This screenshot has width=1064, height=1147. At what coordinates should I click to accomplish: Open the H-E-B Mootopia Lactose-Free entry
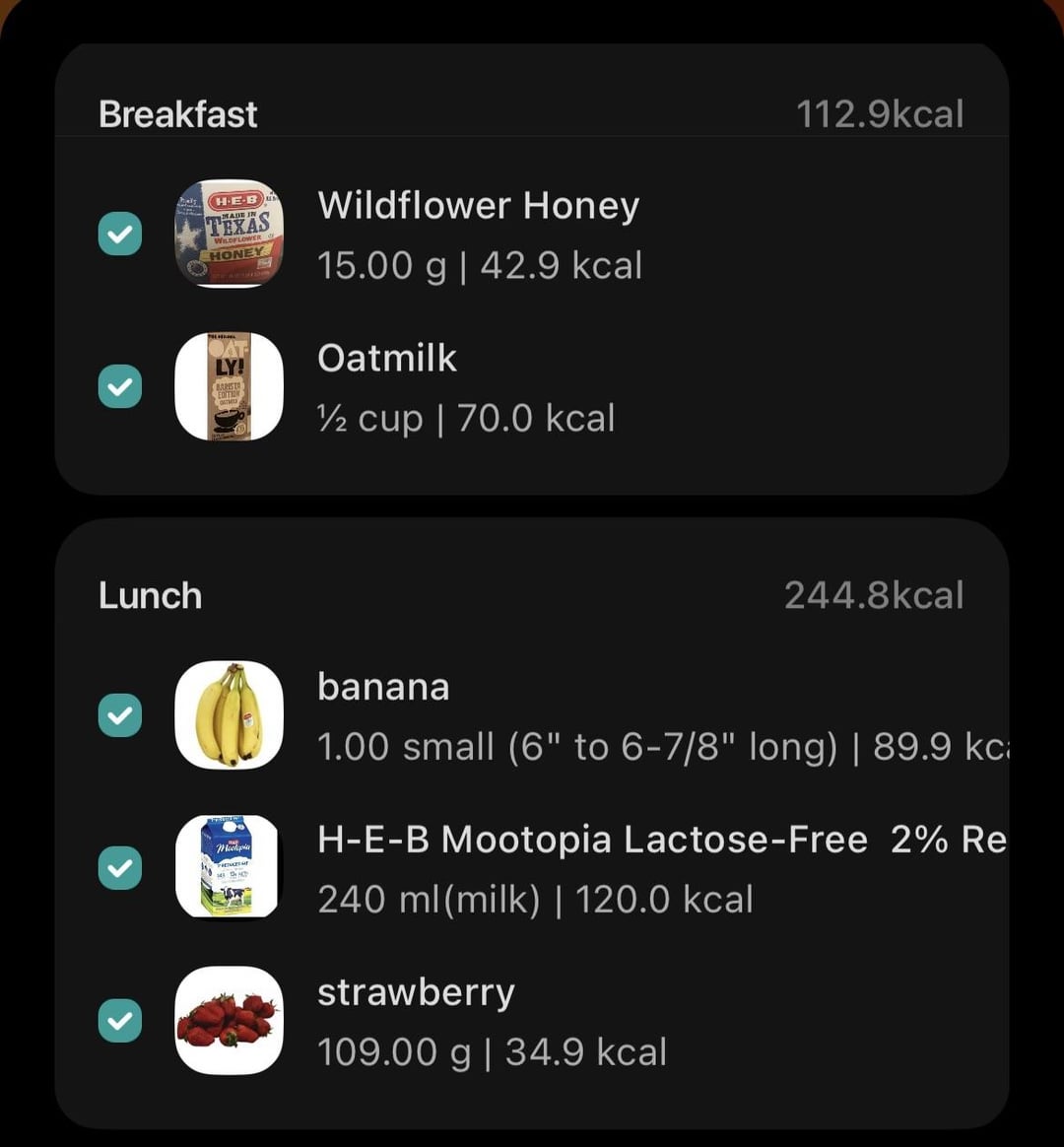click(x=591, y=868)
